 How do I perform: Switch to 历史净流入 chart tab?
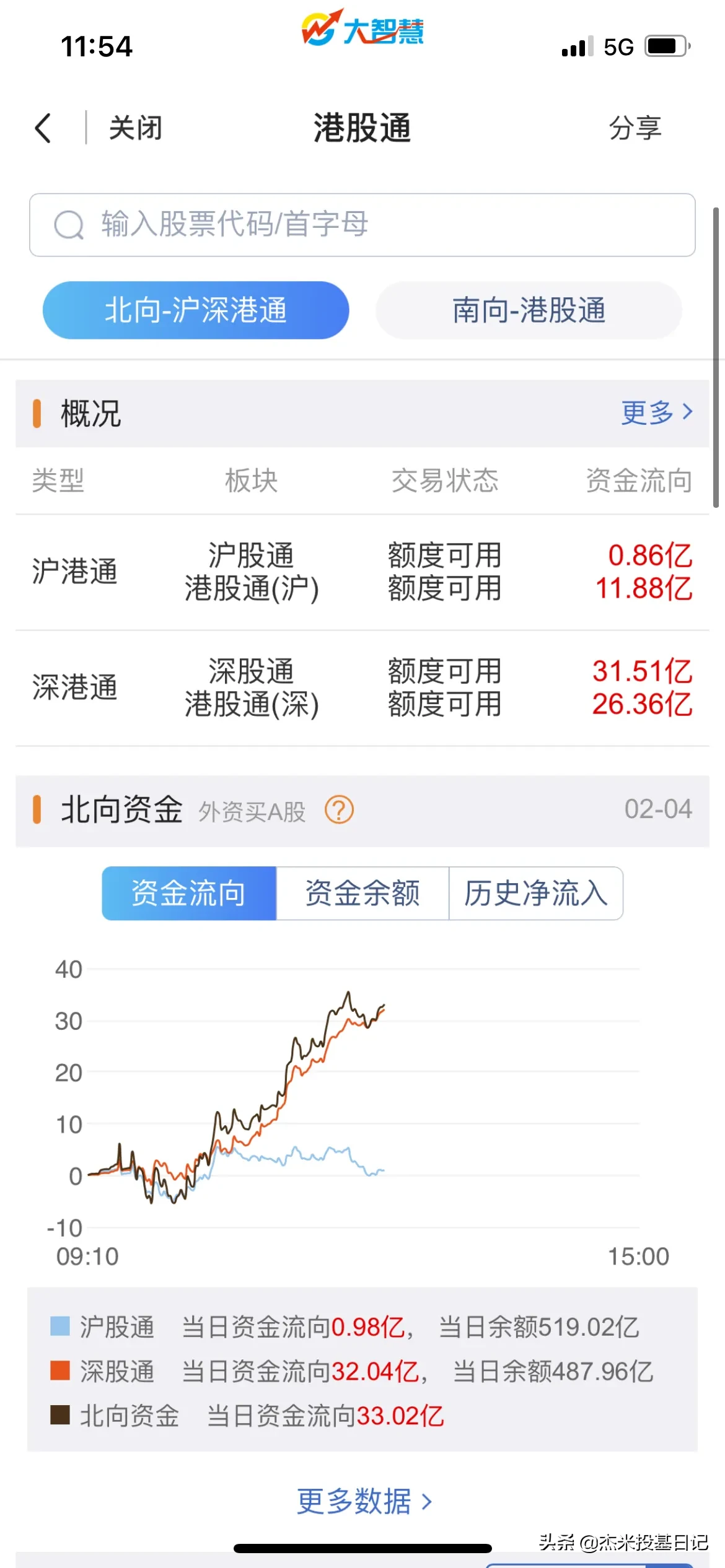[x=536, y=893]
